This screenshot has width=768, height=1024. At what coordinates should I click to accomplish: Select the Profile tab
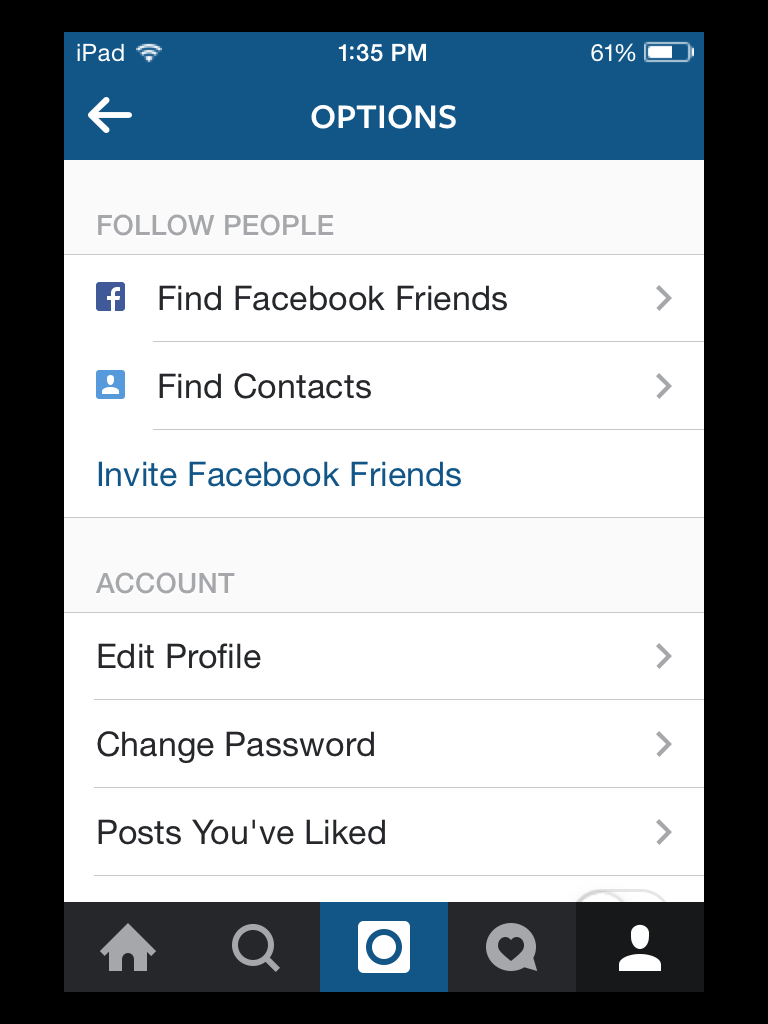coord(640,947)
